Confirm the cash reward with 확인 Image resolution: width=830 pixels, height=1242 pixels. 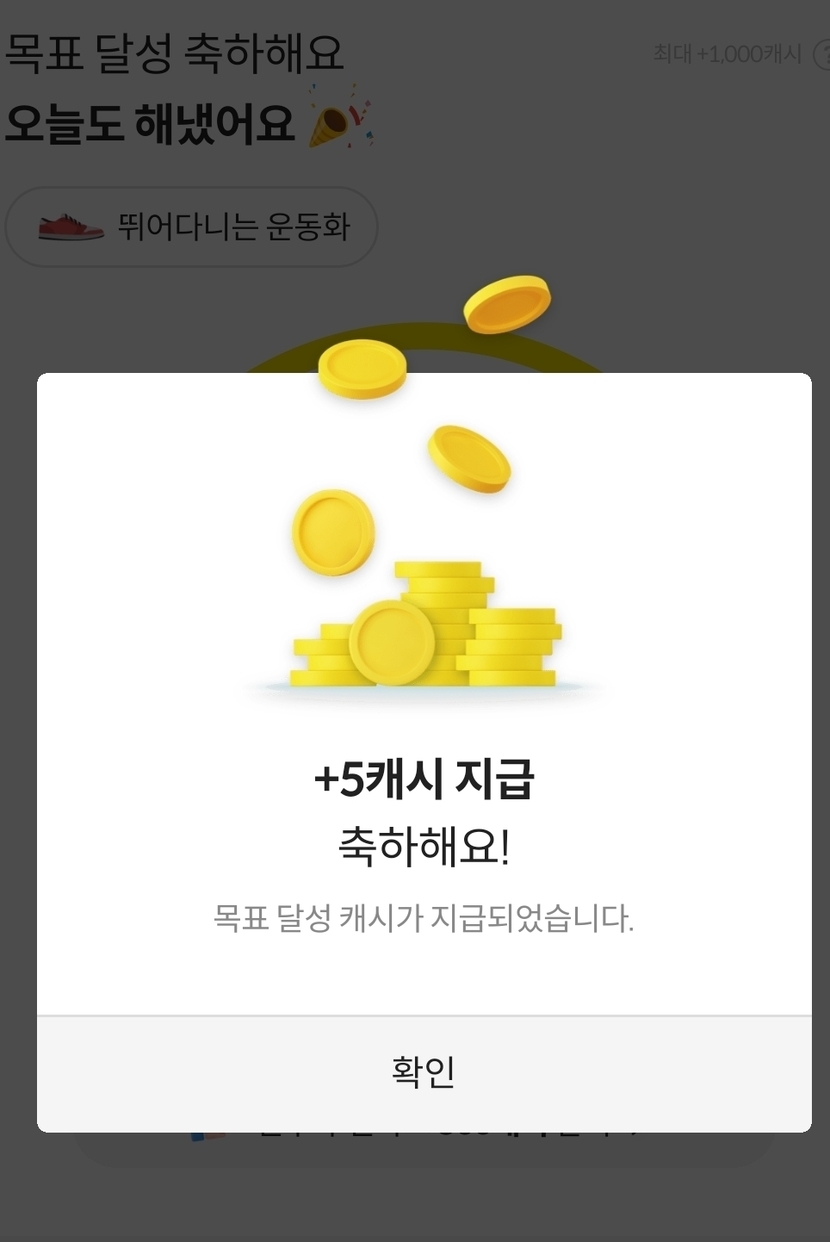tap(424, 1073)
